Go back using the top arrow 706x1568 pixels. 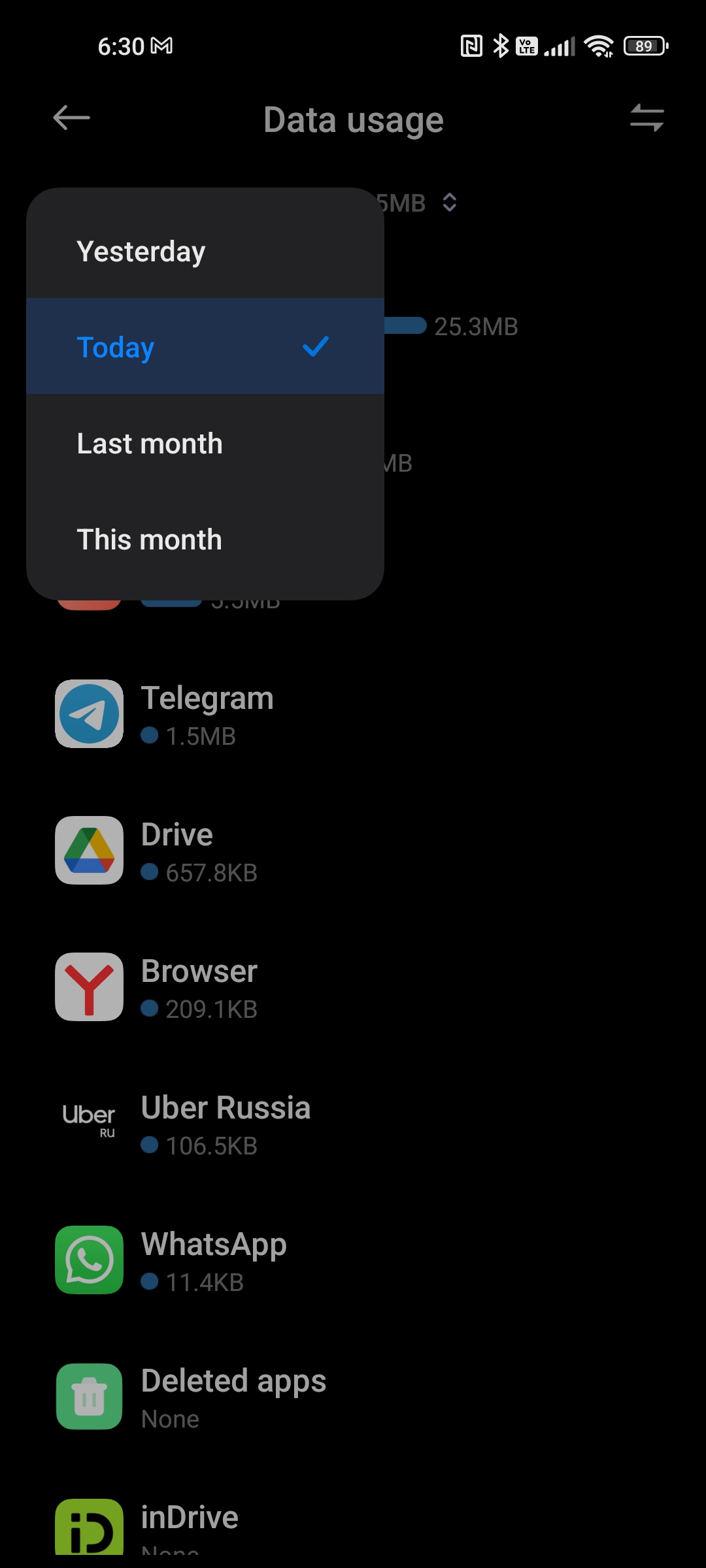tap(71, 118)
